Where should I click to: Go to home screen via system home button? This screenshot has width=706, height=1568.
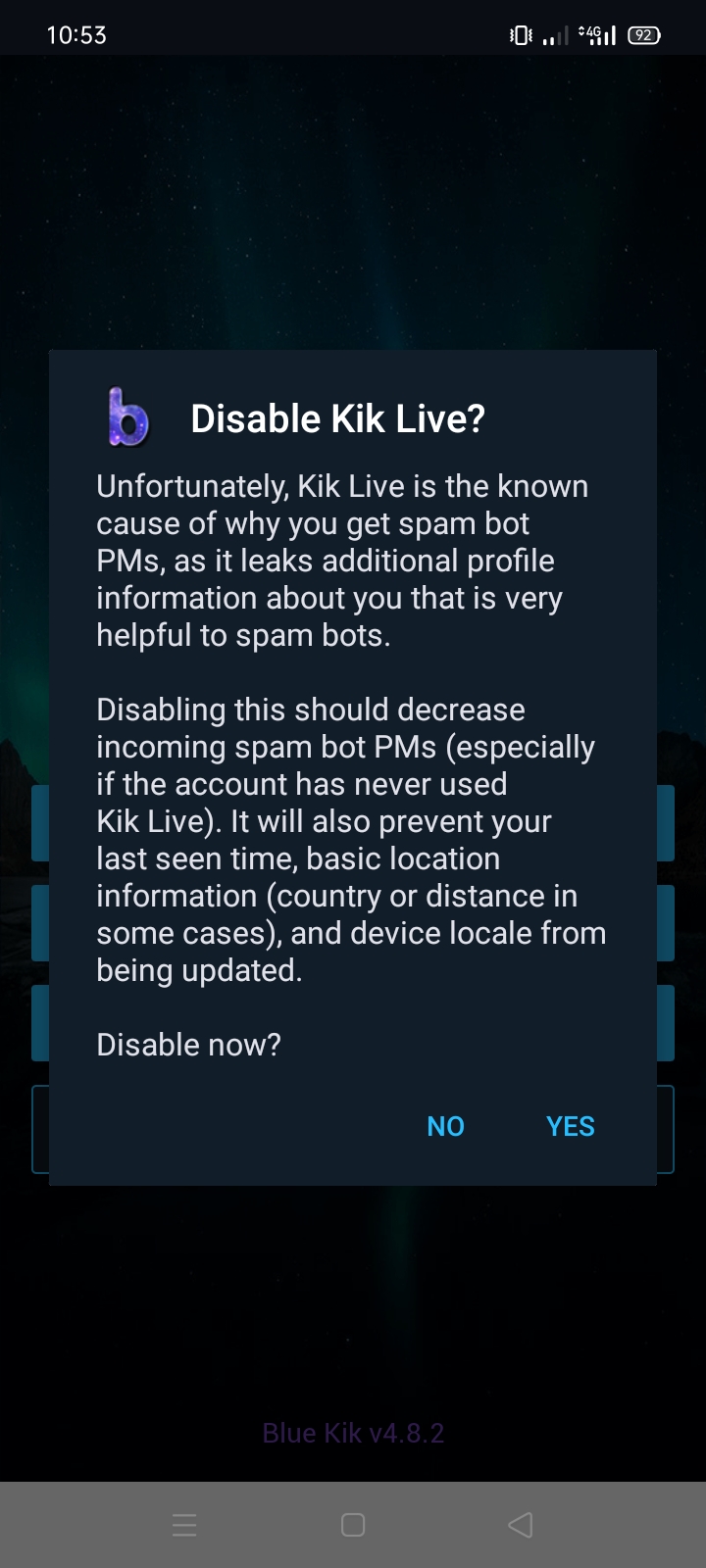(353, 1525)
